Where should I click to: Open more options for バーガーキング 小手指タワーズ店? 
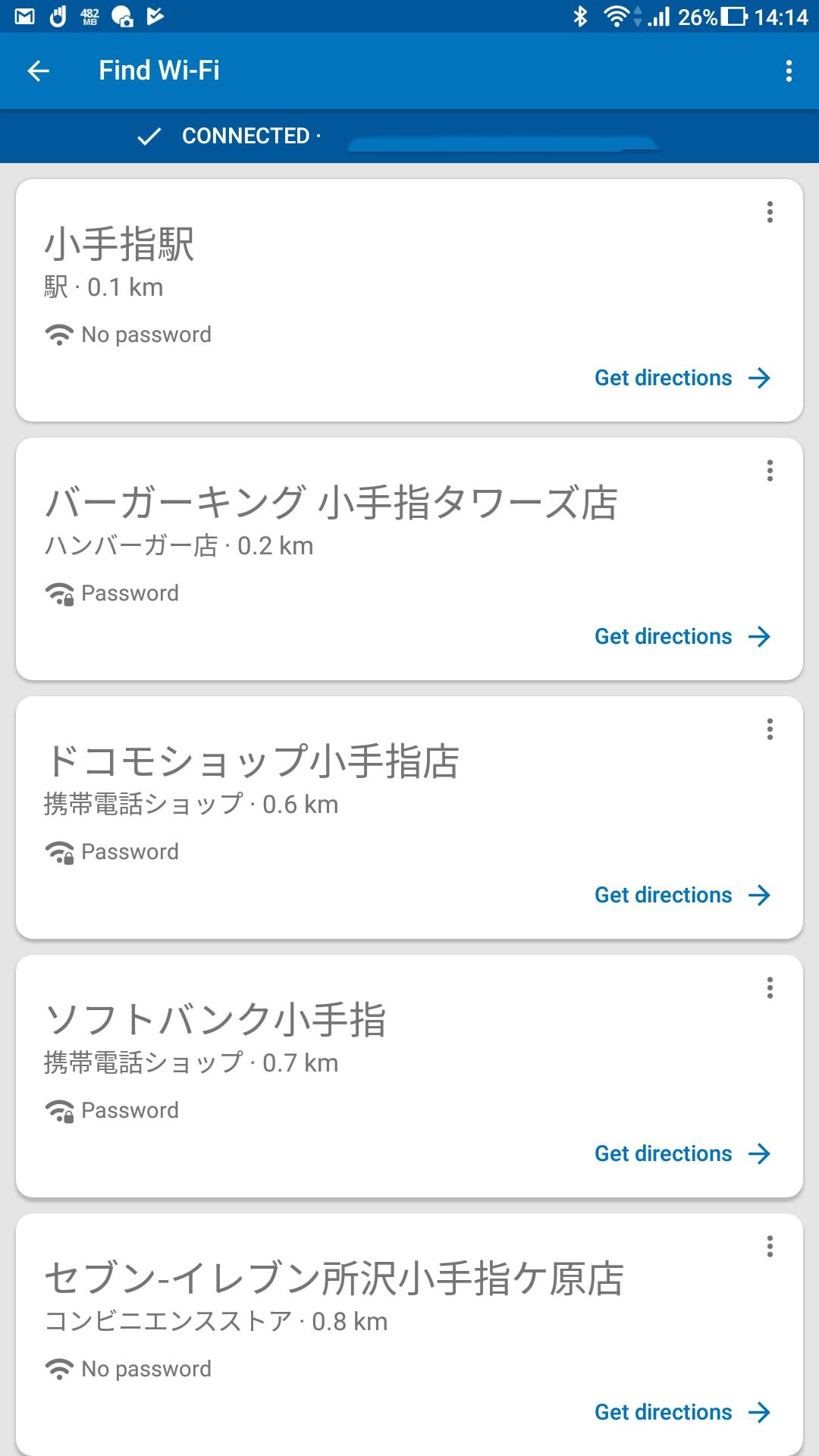[770, 471]
